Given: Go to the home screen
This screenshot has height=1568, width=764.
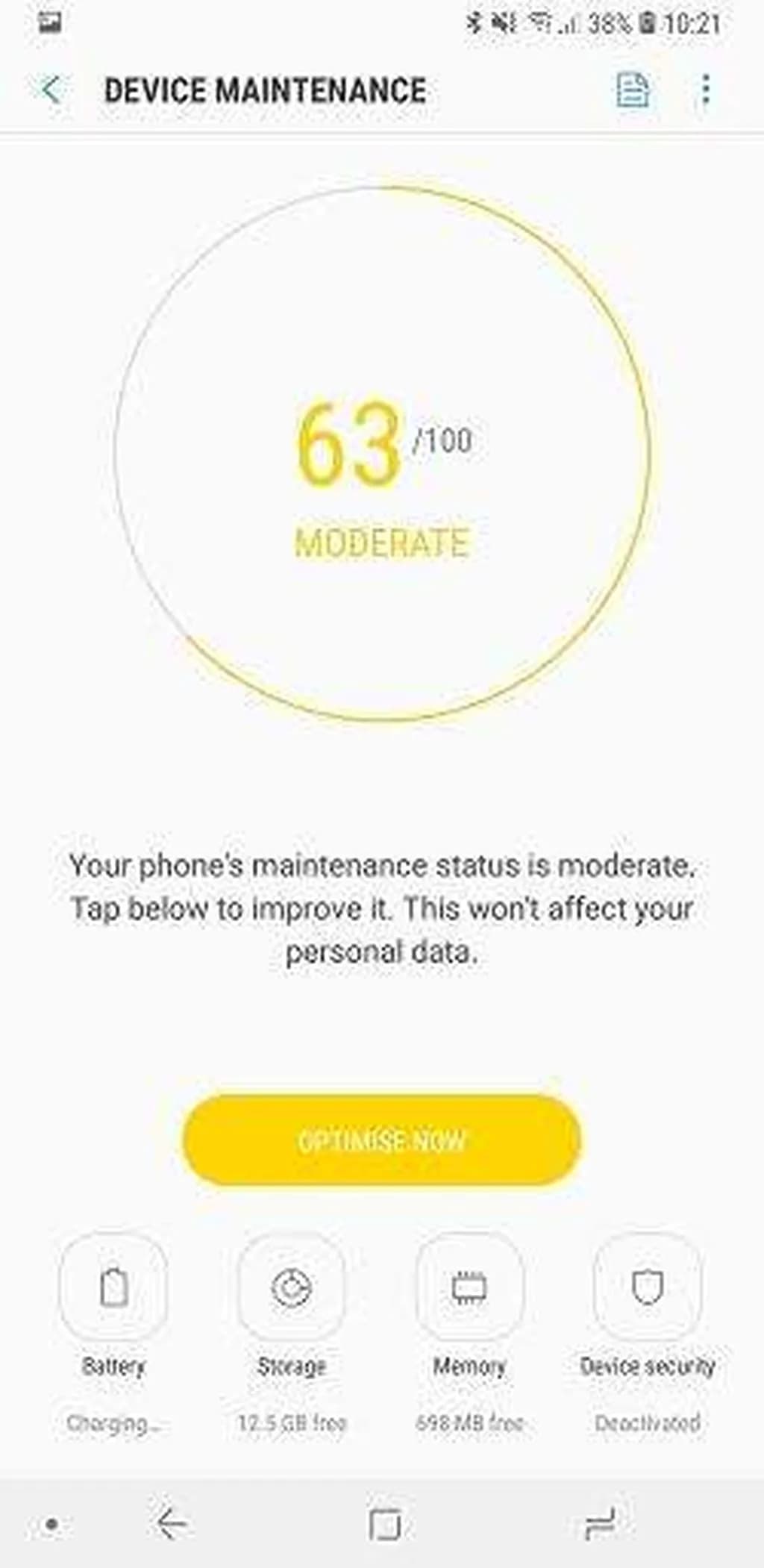Looking at the screenshot, I should pyautogui.click(x=385, y=1523).
